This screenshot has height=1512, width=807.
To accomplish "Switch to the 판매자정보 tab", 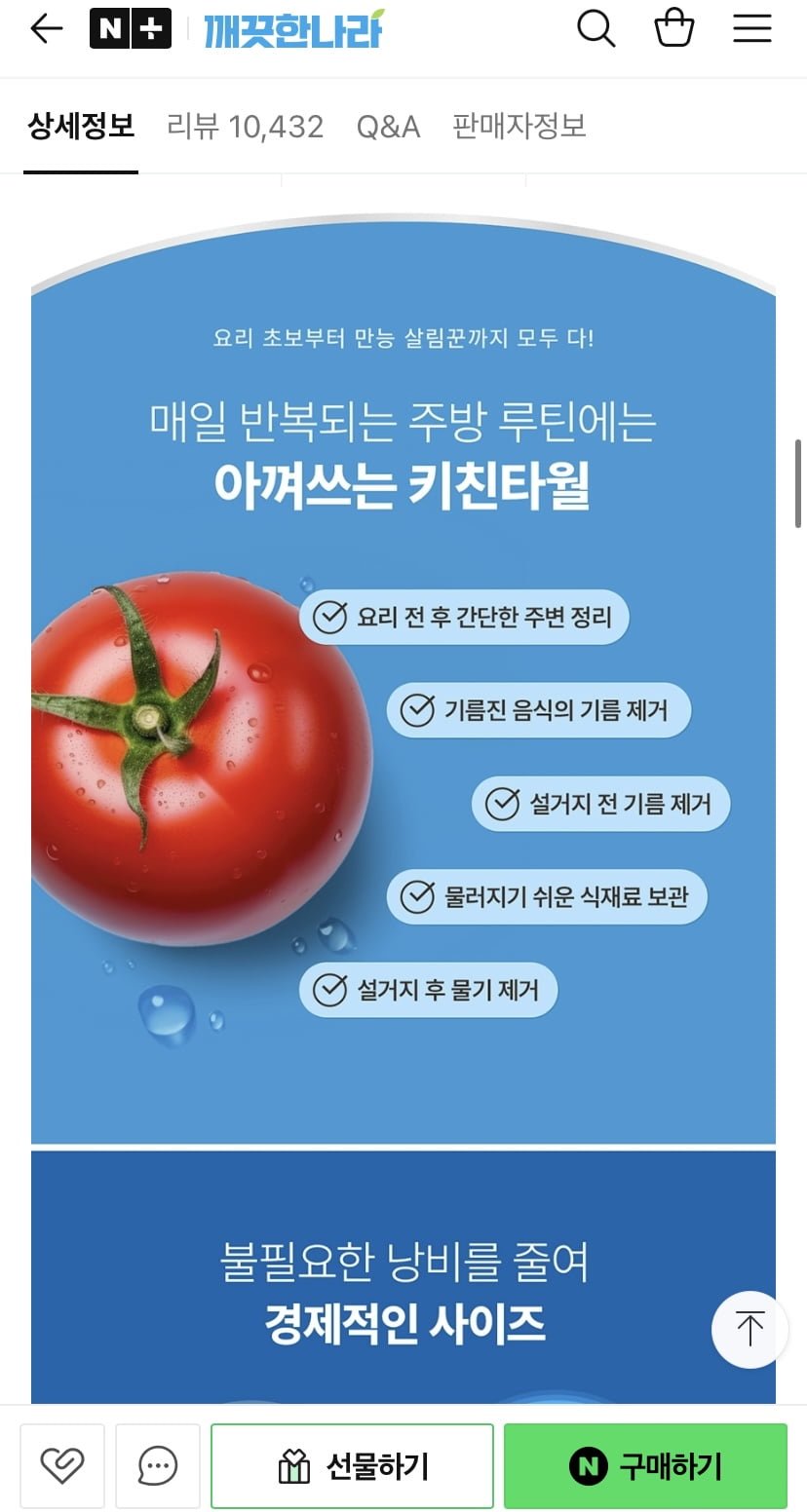I will pyautogui.click(x=519, y=127).
